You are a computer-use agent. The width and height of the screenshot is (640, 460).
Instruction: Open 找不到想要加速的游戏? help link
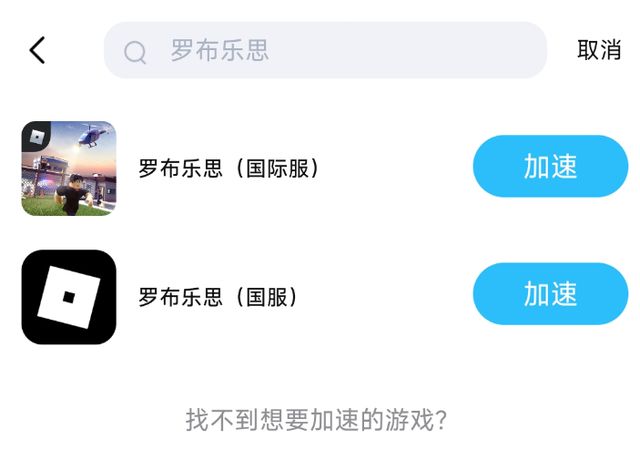pos(316,420)
